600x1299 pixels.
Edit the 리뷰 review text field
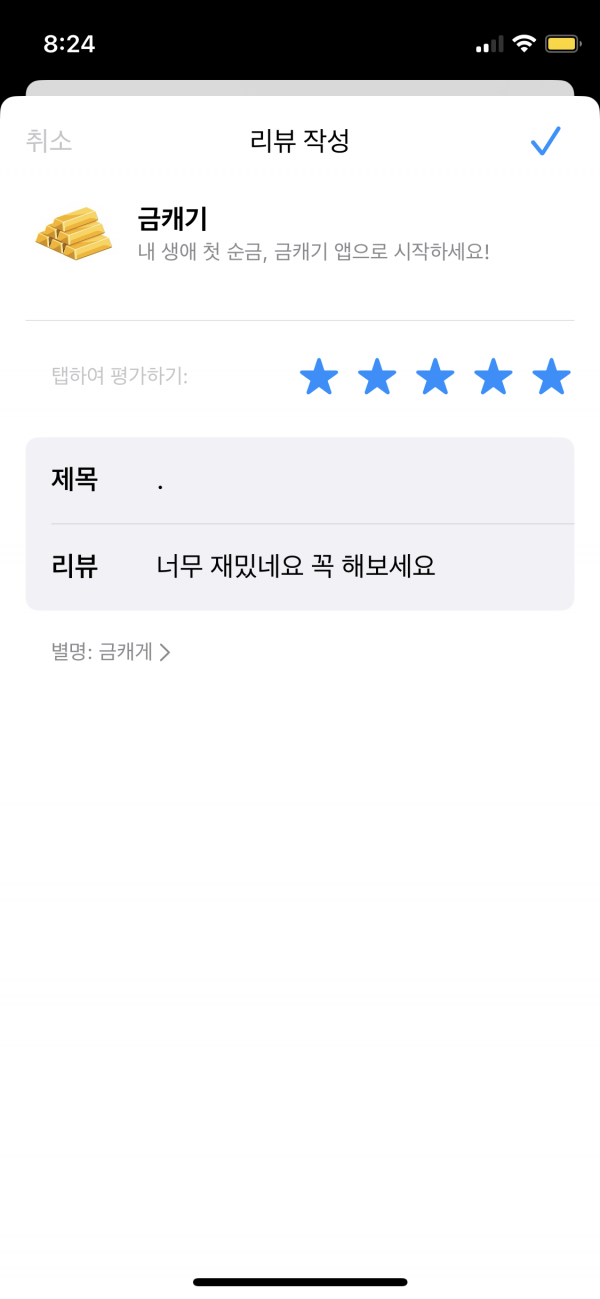tap(300, 567)
